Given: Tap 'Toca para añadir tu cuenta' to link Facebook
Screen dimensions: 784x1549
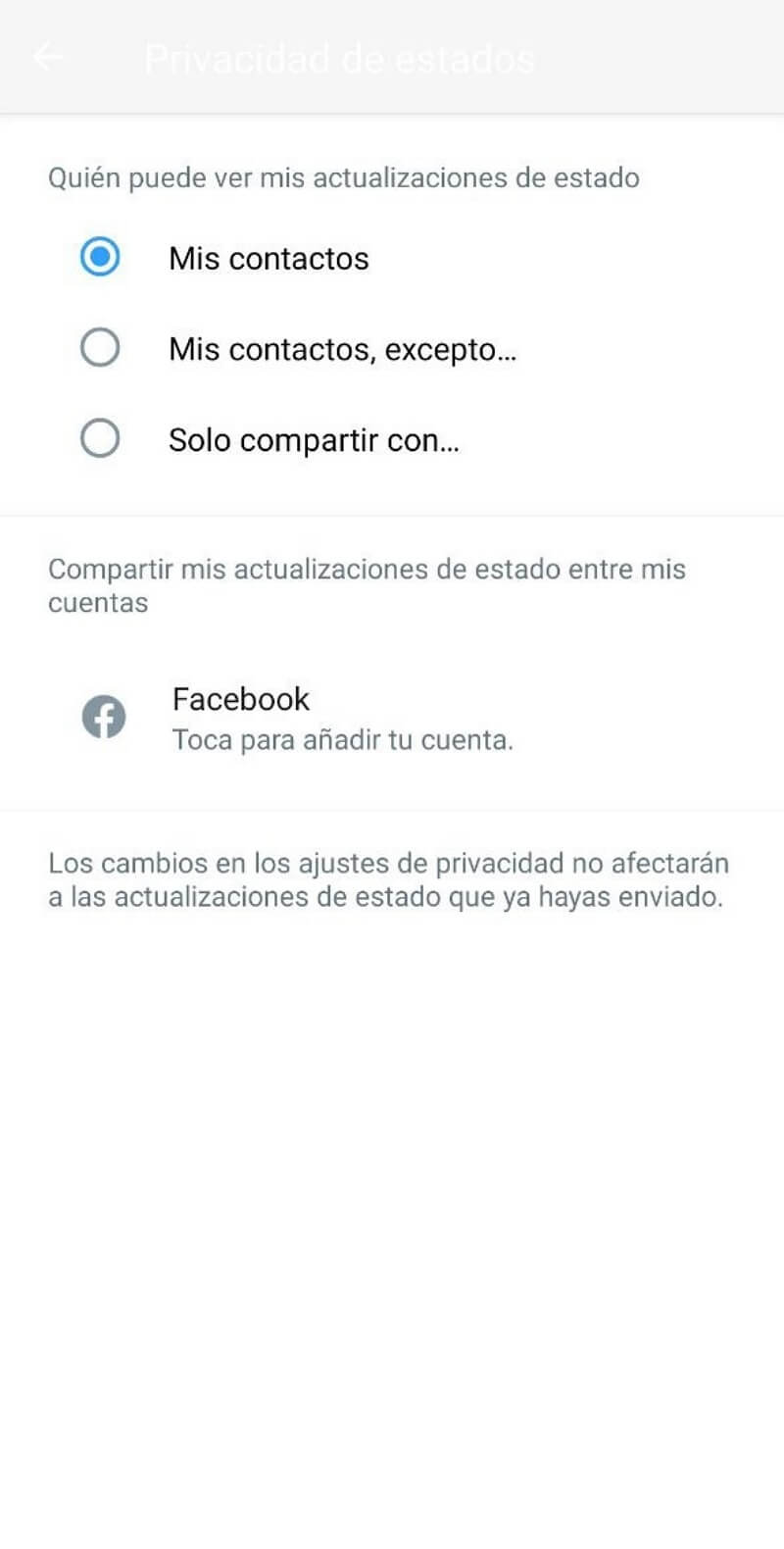Looking at the screenshot, I should [342, 739].
